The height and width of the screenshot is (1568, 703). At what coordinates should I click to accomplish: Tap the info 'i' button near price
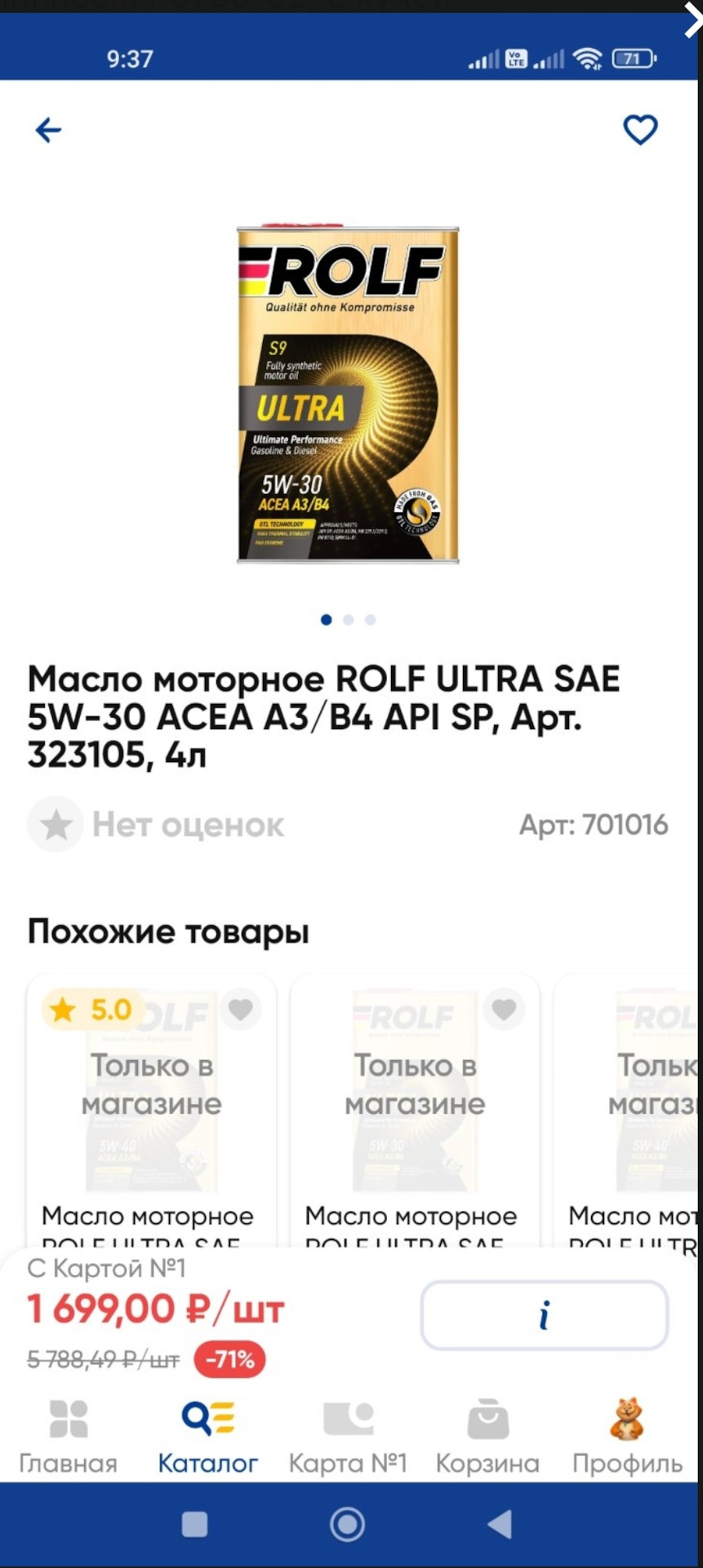pos(544,1315)
